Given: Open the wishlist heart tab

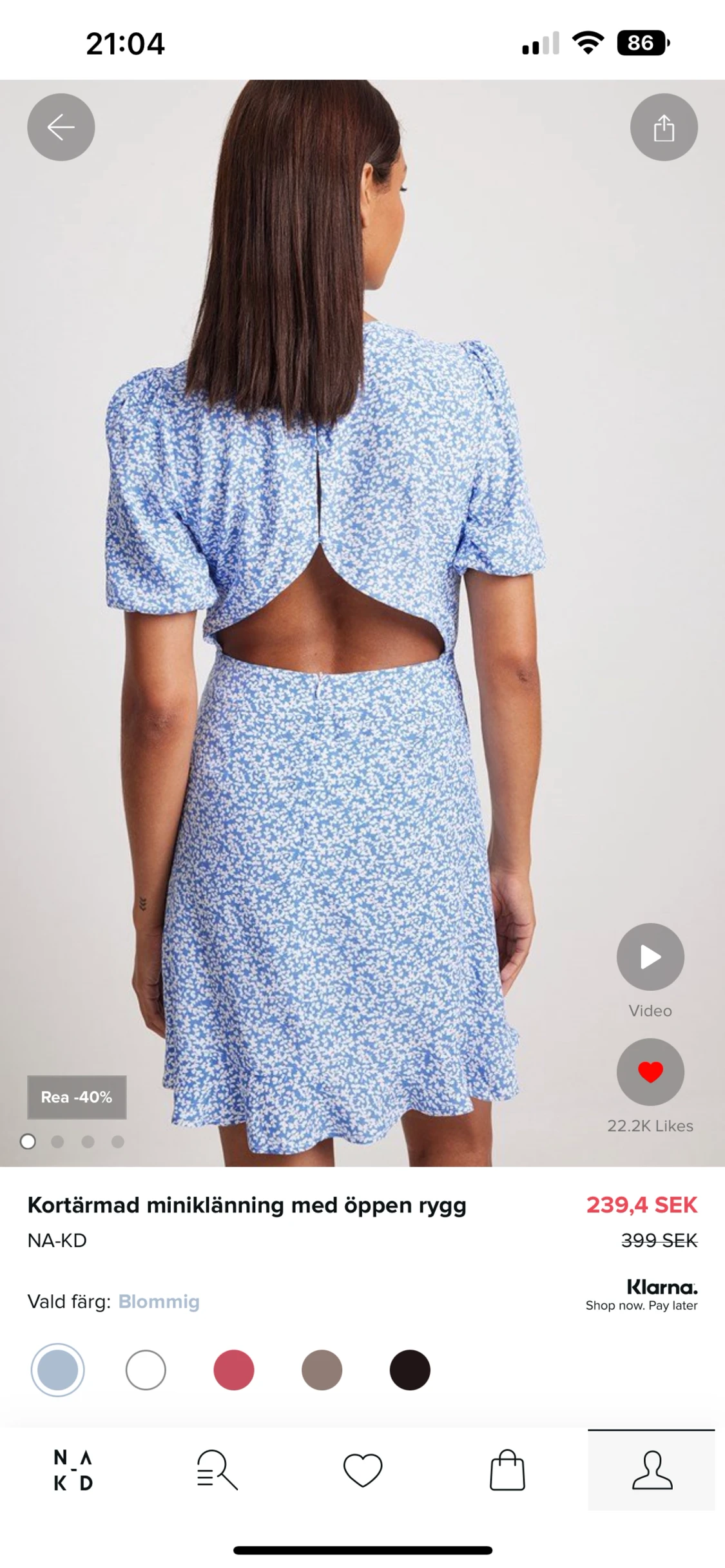Looking at the screenshot, I should (x=363, y=1470).
